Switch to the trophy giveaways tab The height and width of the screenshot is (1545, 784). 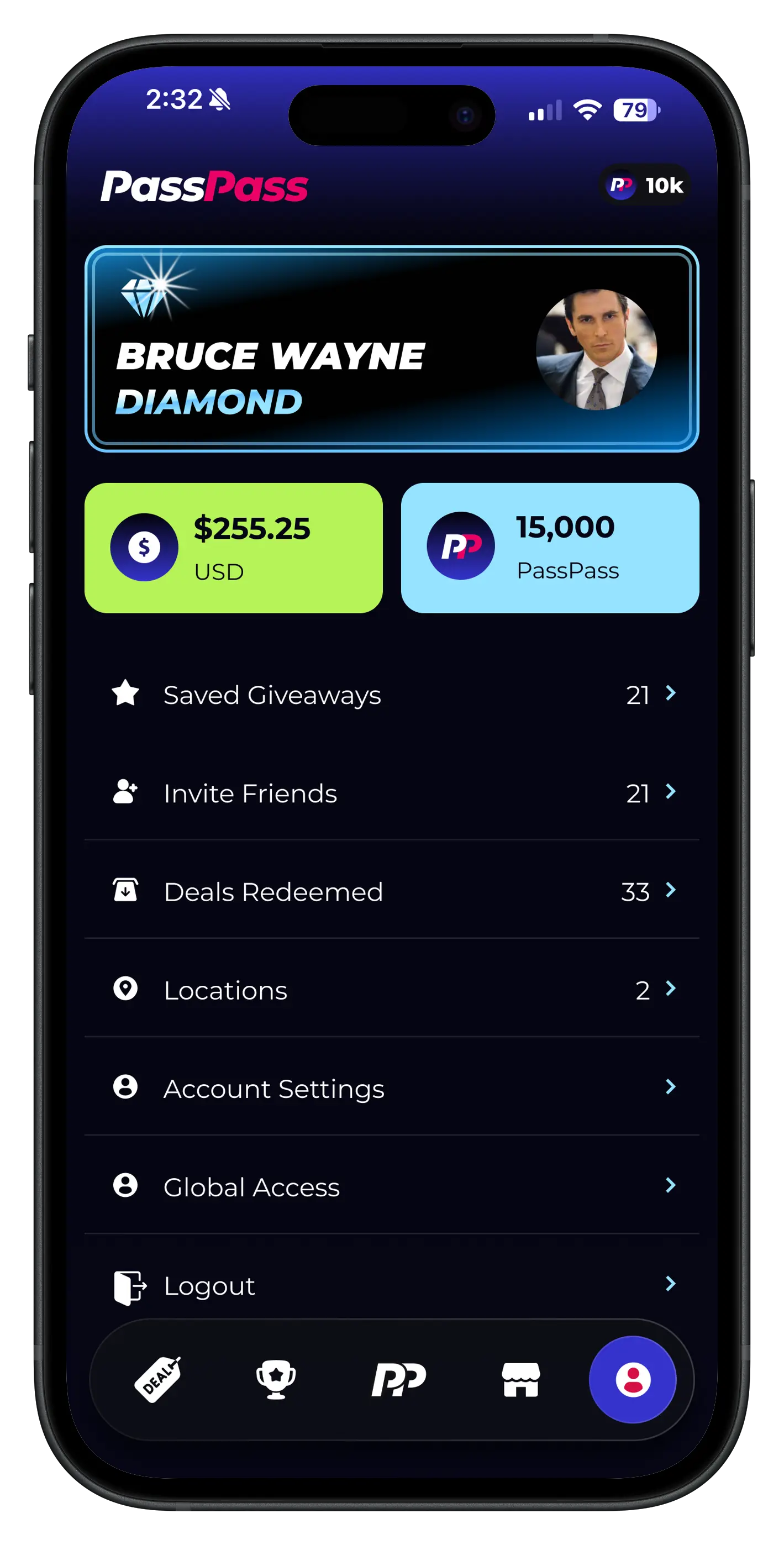point(276,1379)
